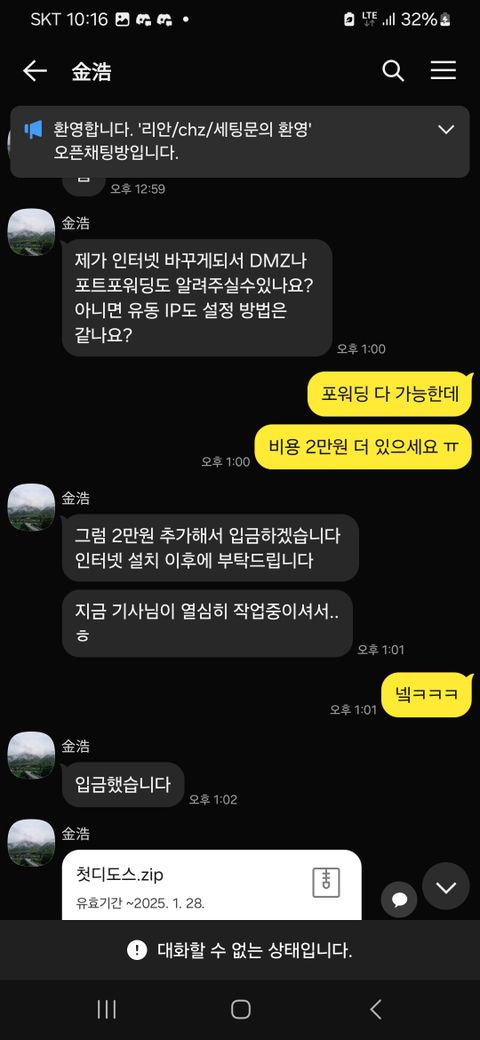Search within this chat

coord(393,71)
